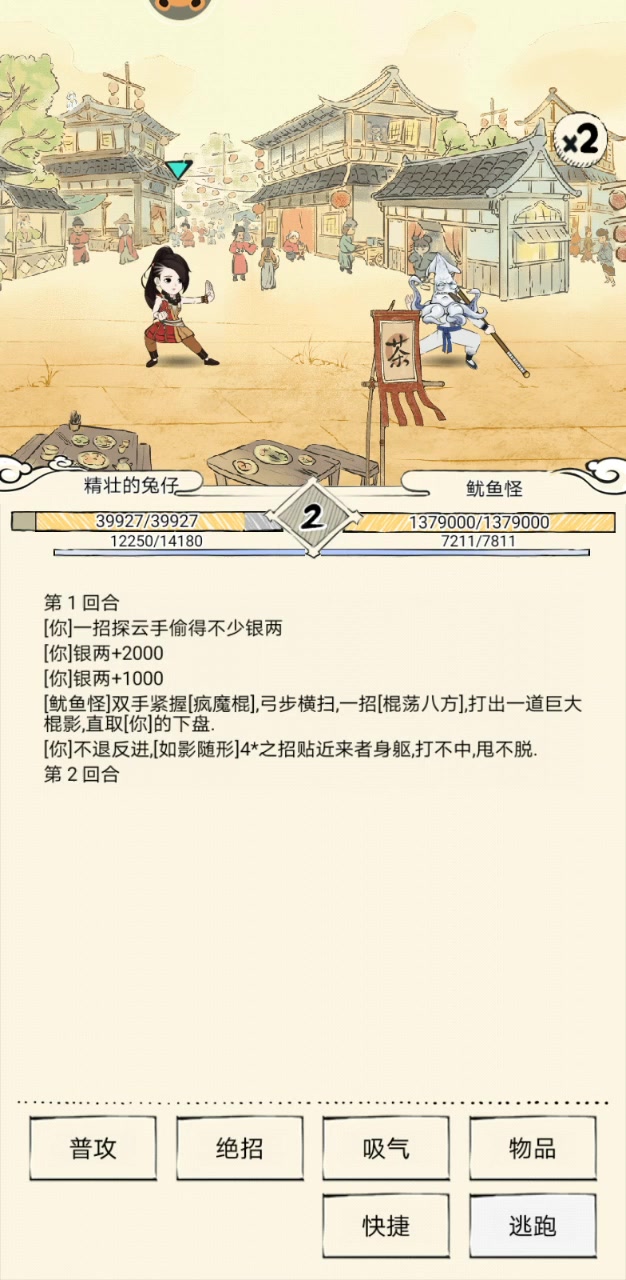Use the 普攻 normal attack

(x=93, y=1148)
